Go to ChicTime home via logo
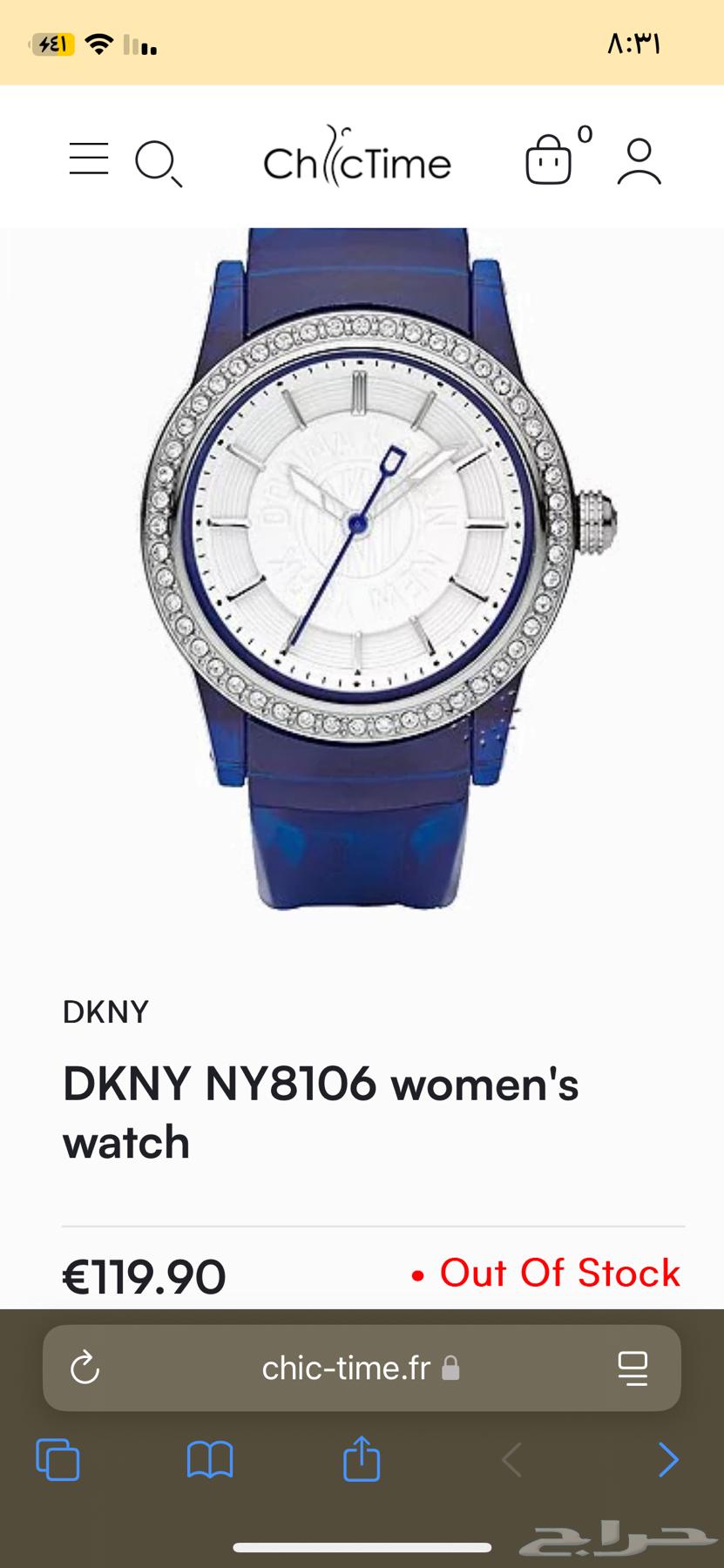The height and width of the screenshot is (1568, 724). point(357,159)
